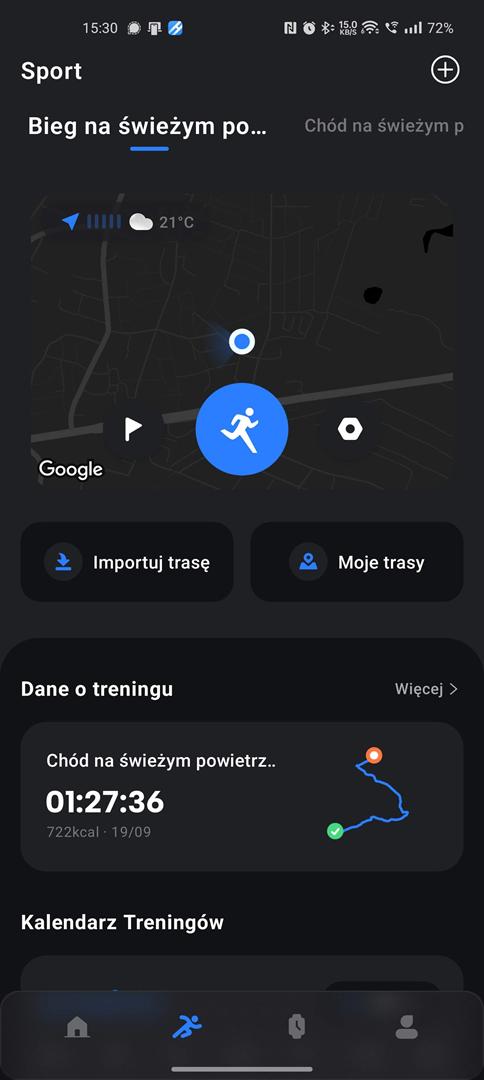
Task: Switch to Chód na świeżym powietrzu tab
Action: (x=383, y=126)
